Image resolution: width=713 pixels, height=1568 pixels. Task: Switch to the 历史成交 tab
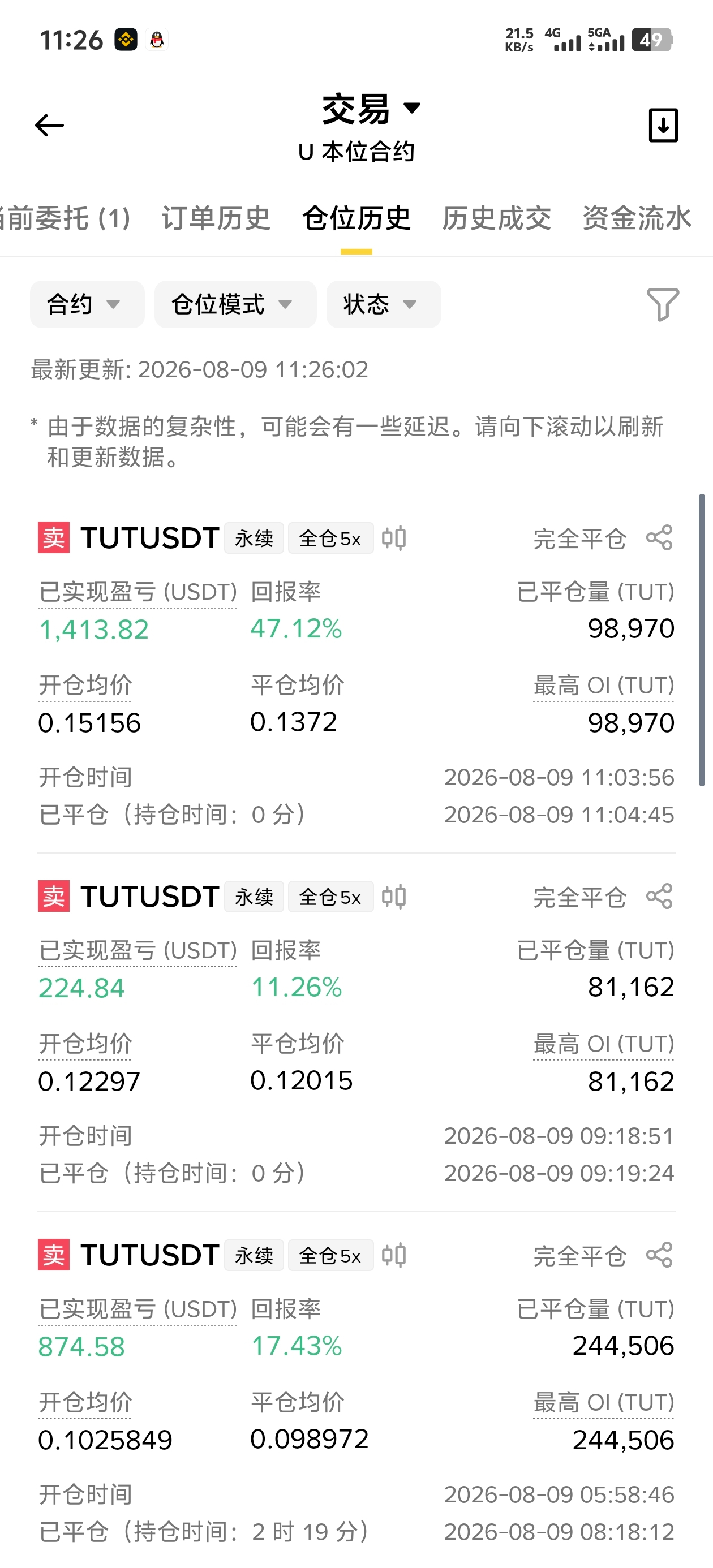click(496, 218)
